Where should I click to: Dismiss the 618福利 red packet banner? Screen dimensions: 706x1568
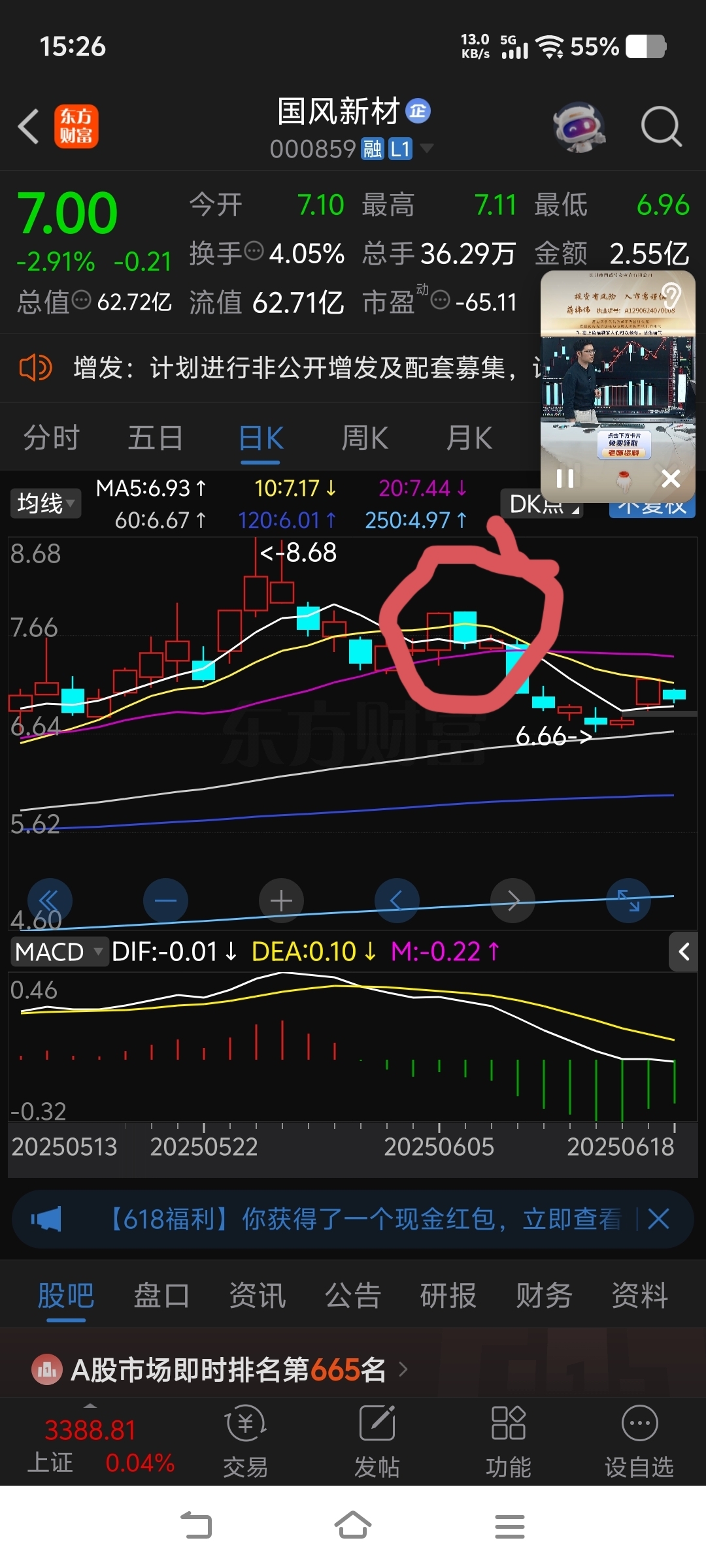pos(658,1218)
